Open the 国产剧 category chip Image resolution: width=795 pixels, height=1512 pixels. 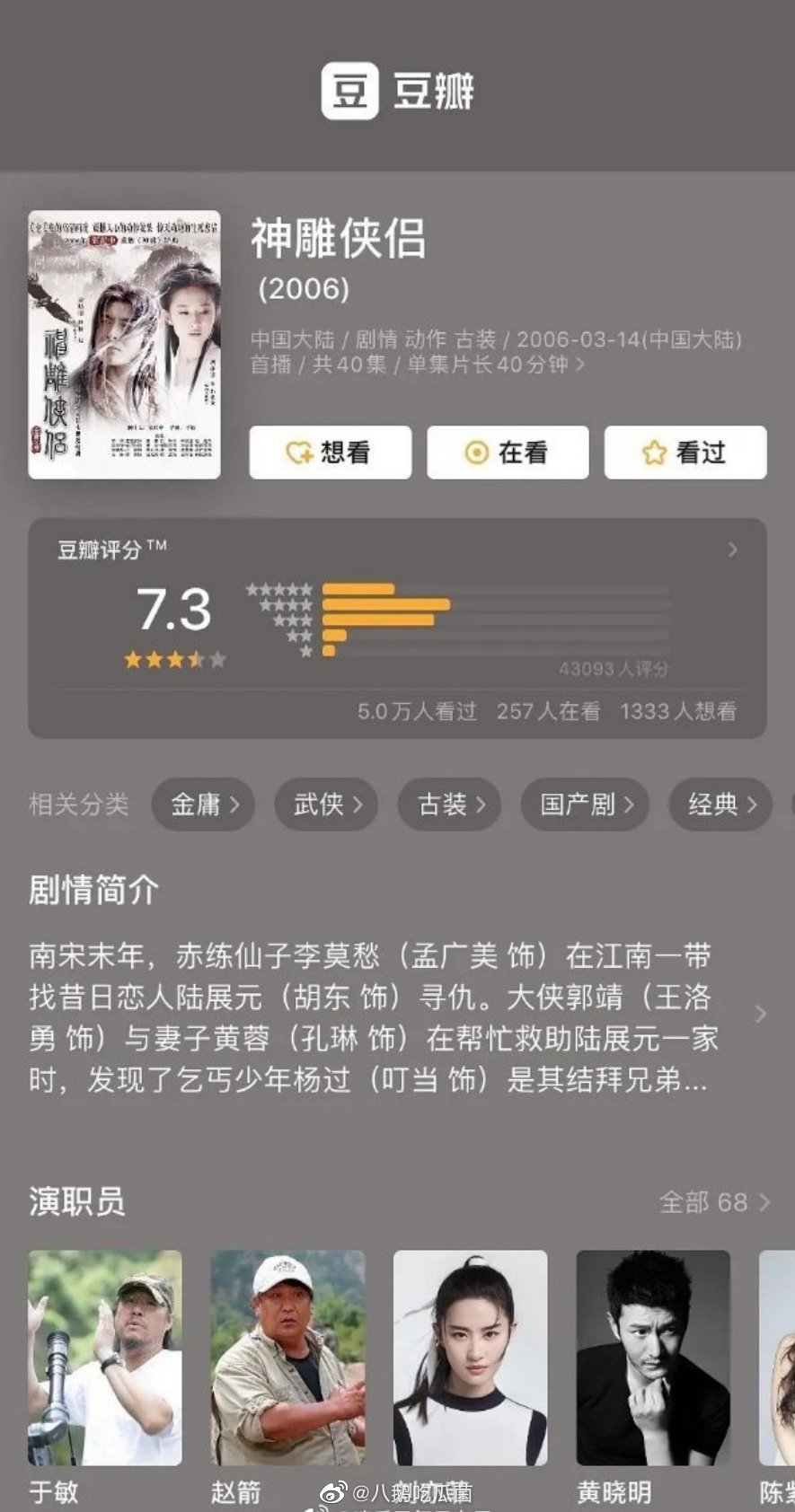tap(584, 804)
